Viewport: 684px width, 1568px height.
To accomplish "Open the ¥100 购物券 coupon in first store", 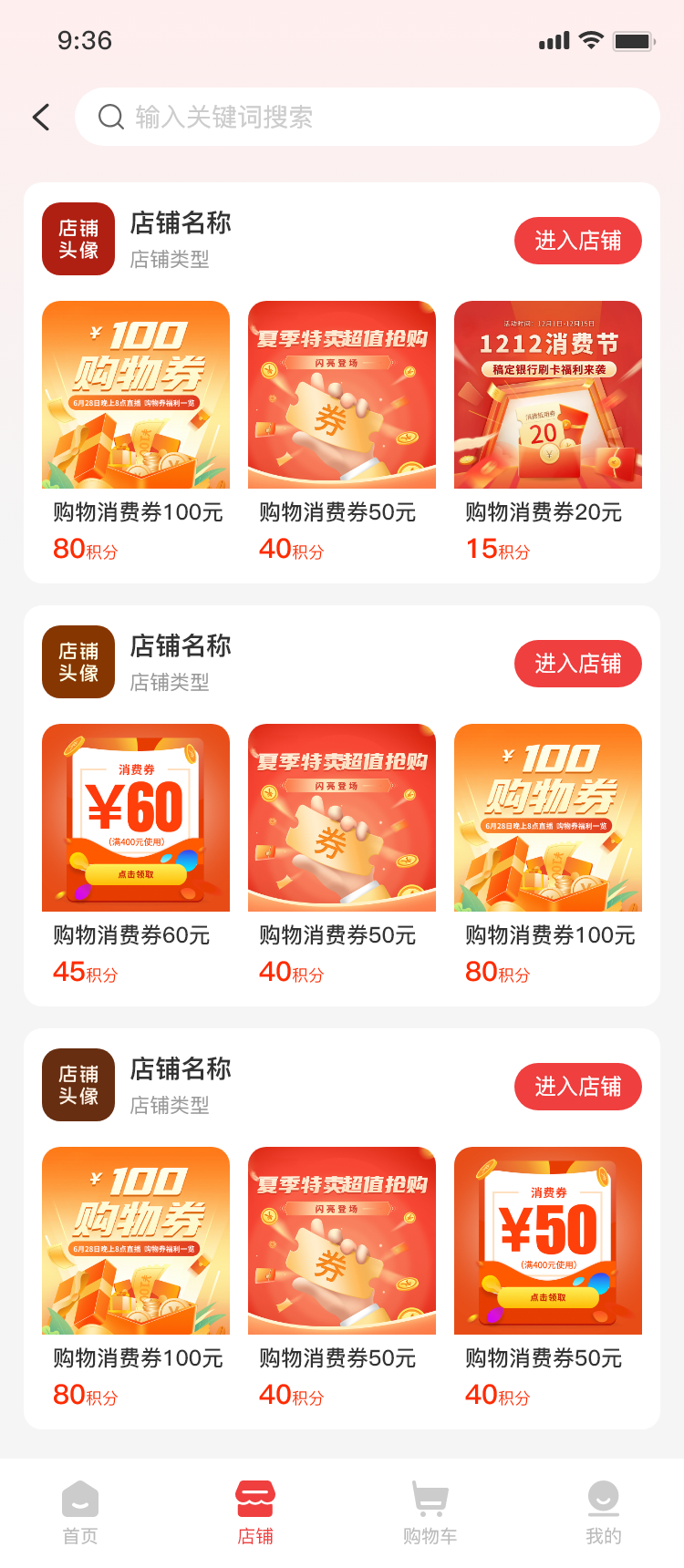I will coord(135,394).
